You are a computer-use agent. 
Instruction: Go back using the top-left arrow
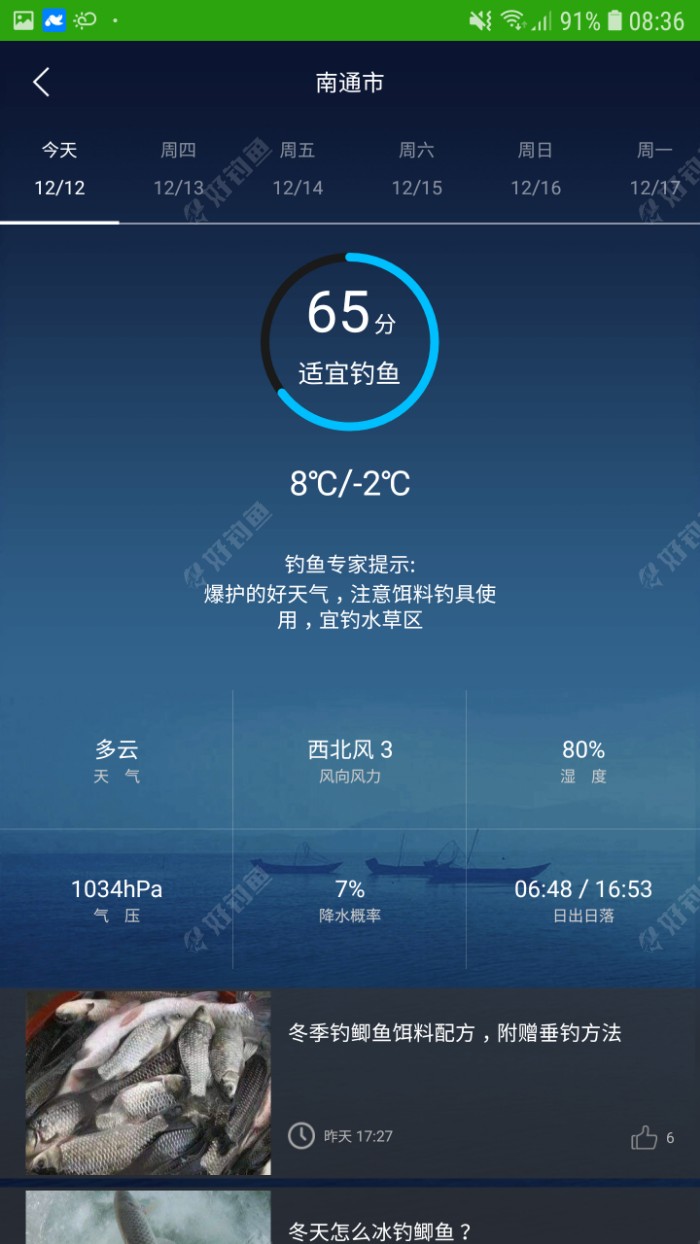(x=41, y=82)
